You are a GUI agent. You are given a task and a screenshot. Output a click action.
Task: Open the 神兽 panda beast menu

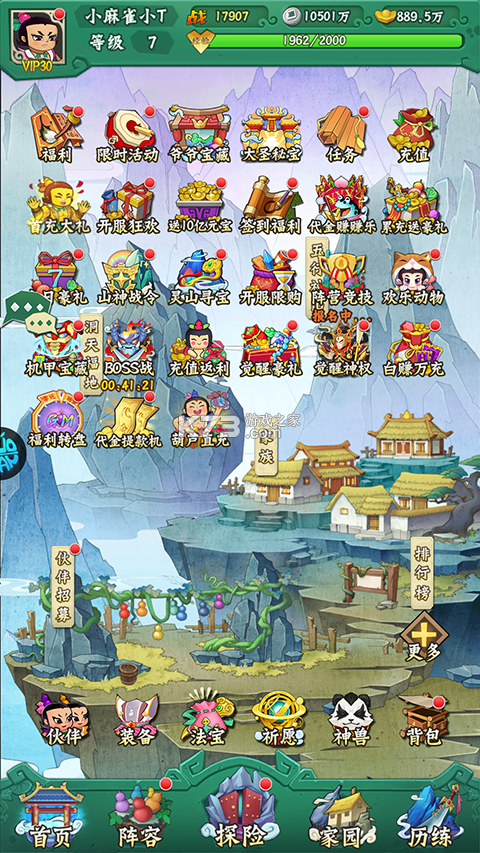[x=349, y=719]
